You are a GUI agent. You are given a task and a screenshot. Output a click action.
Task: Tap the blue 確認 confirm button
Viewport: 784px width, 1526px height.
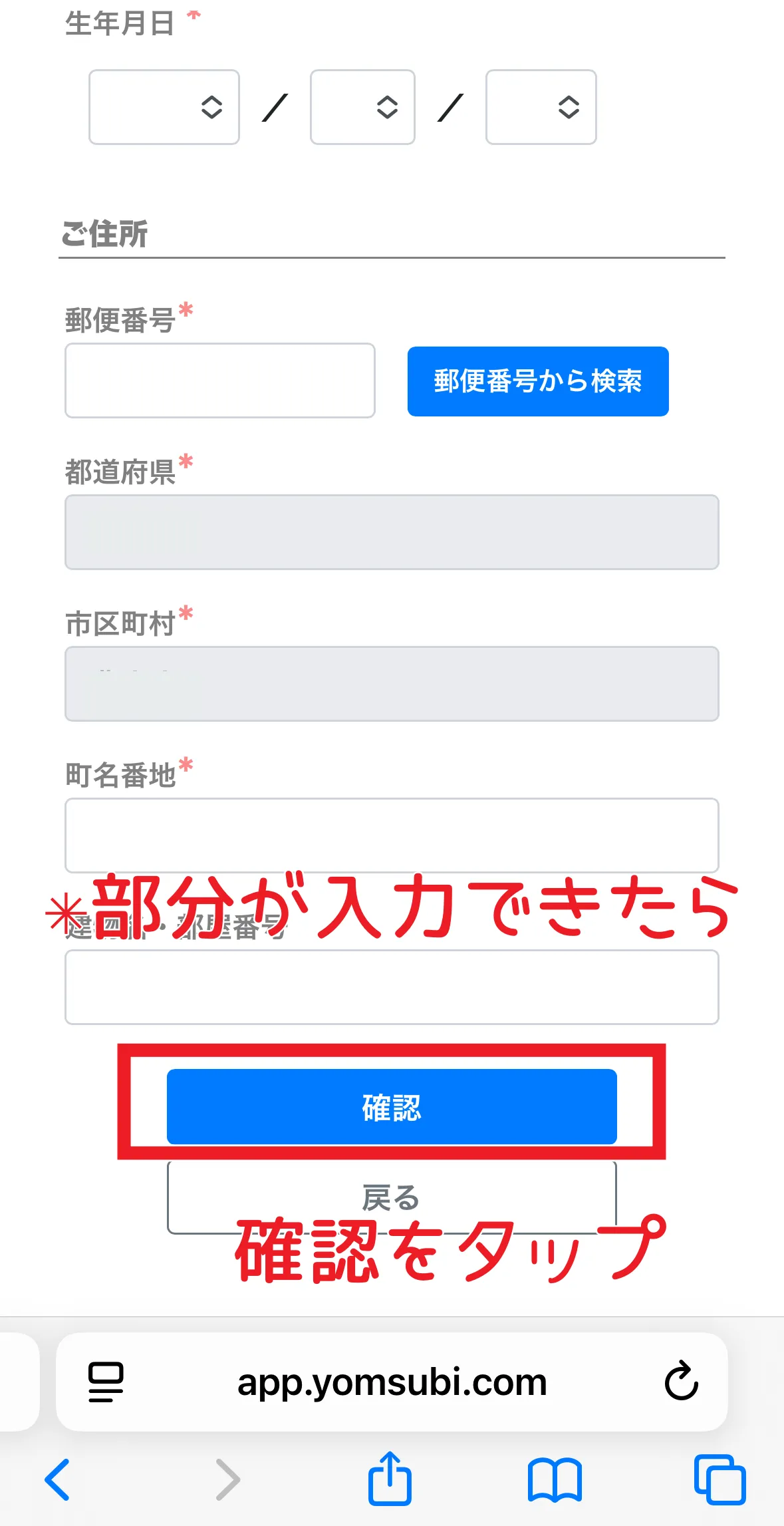[x=392, y=1107]
